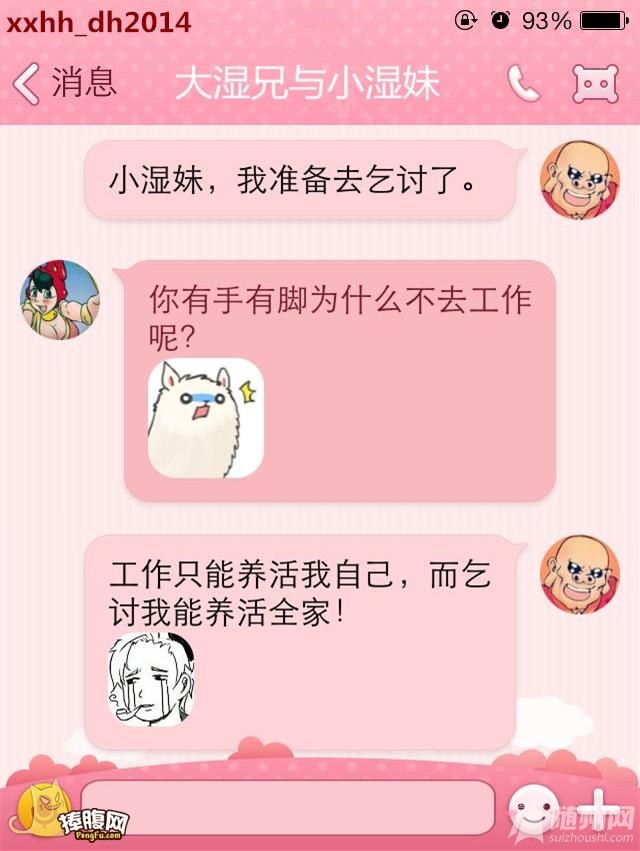
Task: Open chat details via the top-right icon
Action: coord(594,85)
